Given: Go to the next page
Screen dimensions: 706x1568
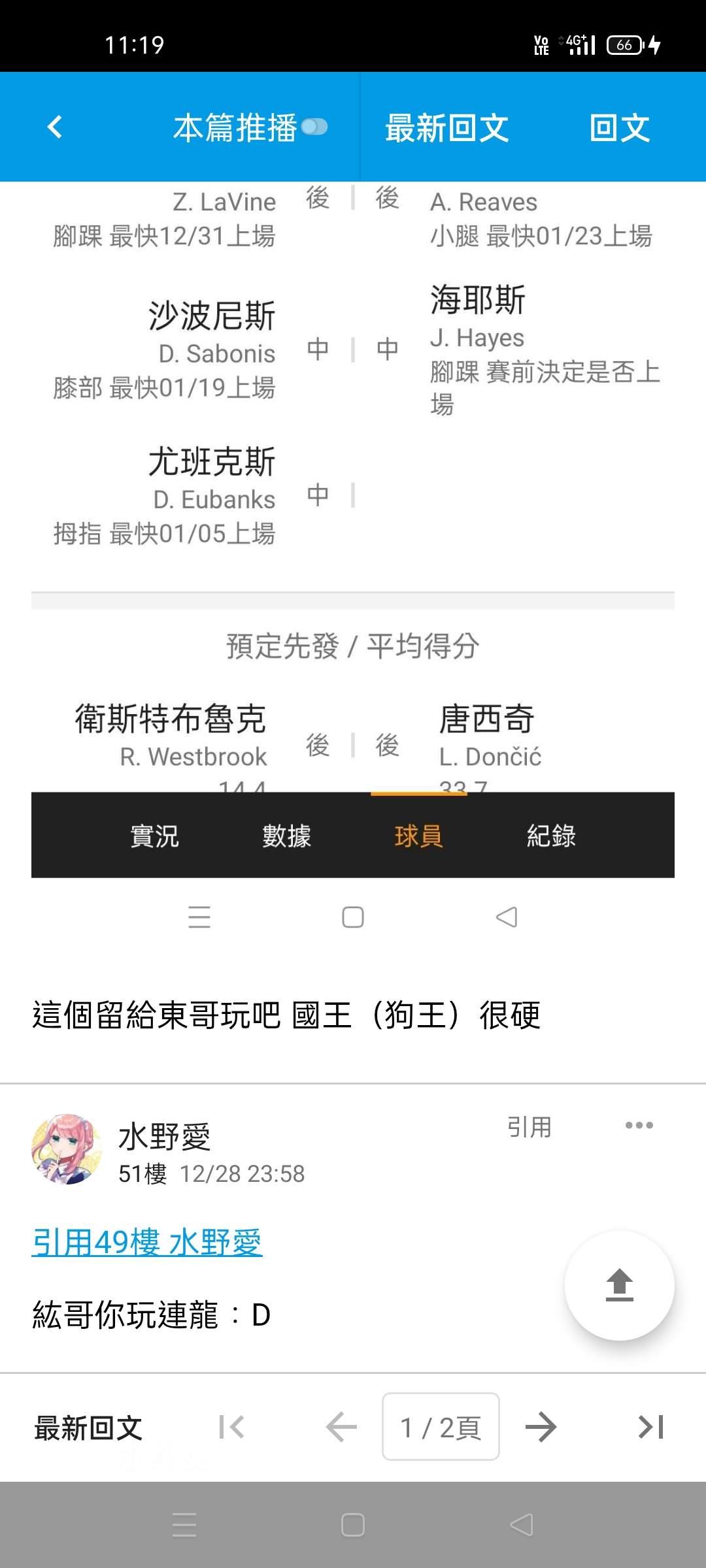Looking at the screenshot, I should (x=541, y=1427).
